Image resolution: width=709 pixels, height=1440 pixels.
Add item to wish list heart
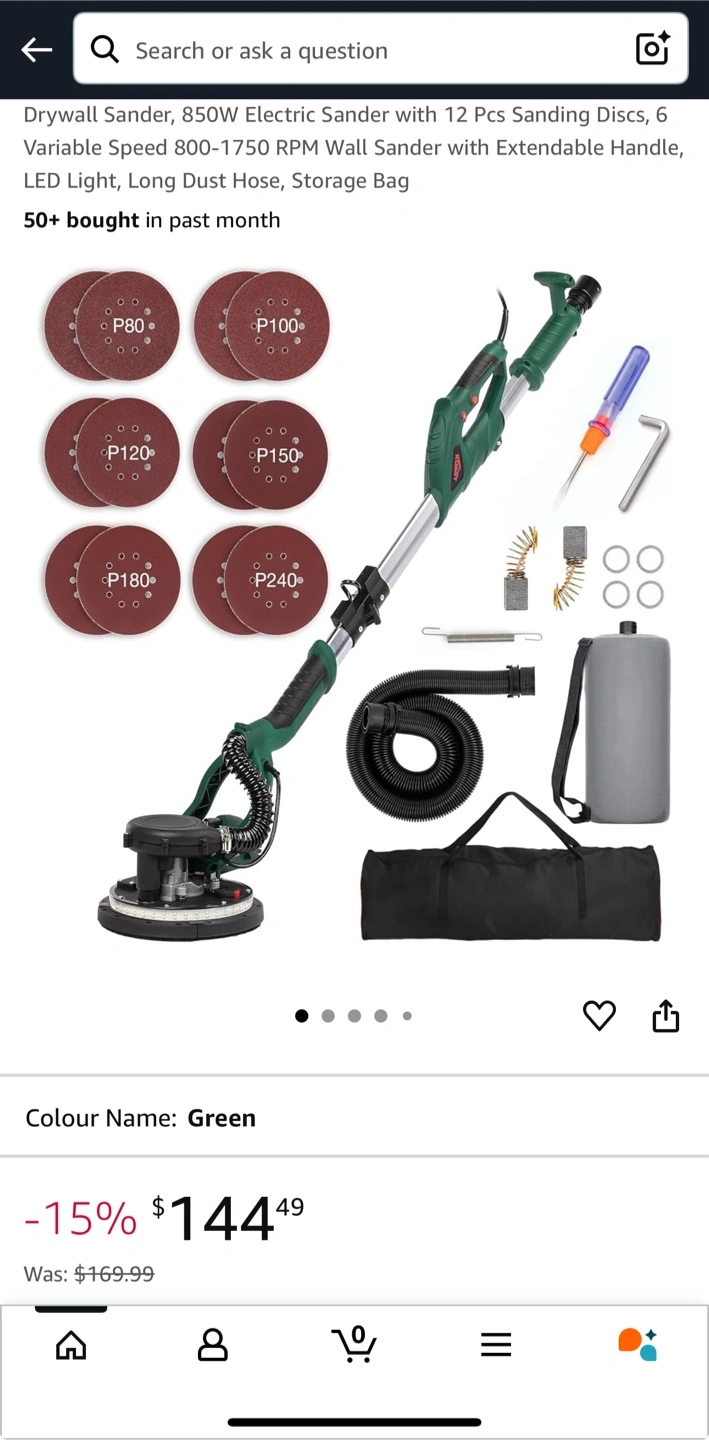pyautogui.click(x=599, y=1016)
